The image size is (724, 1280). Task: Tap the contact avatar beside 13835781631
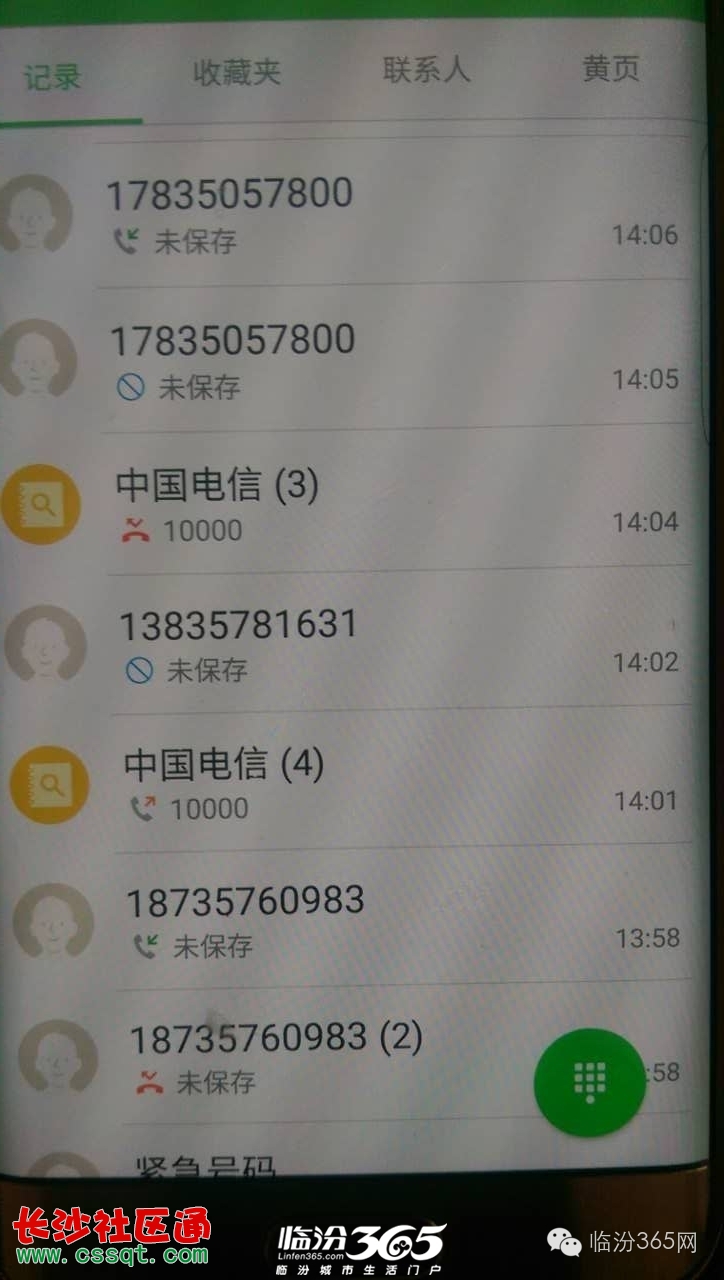46,642
